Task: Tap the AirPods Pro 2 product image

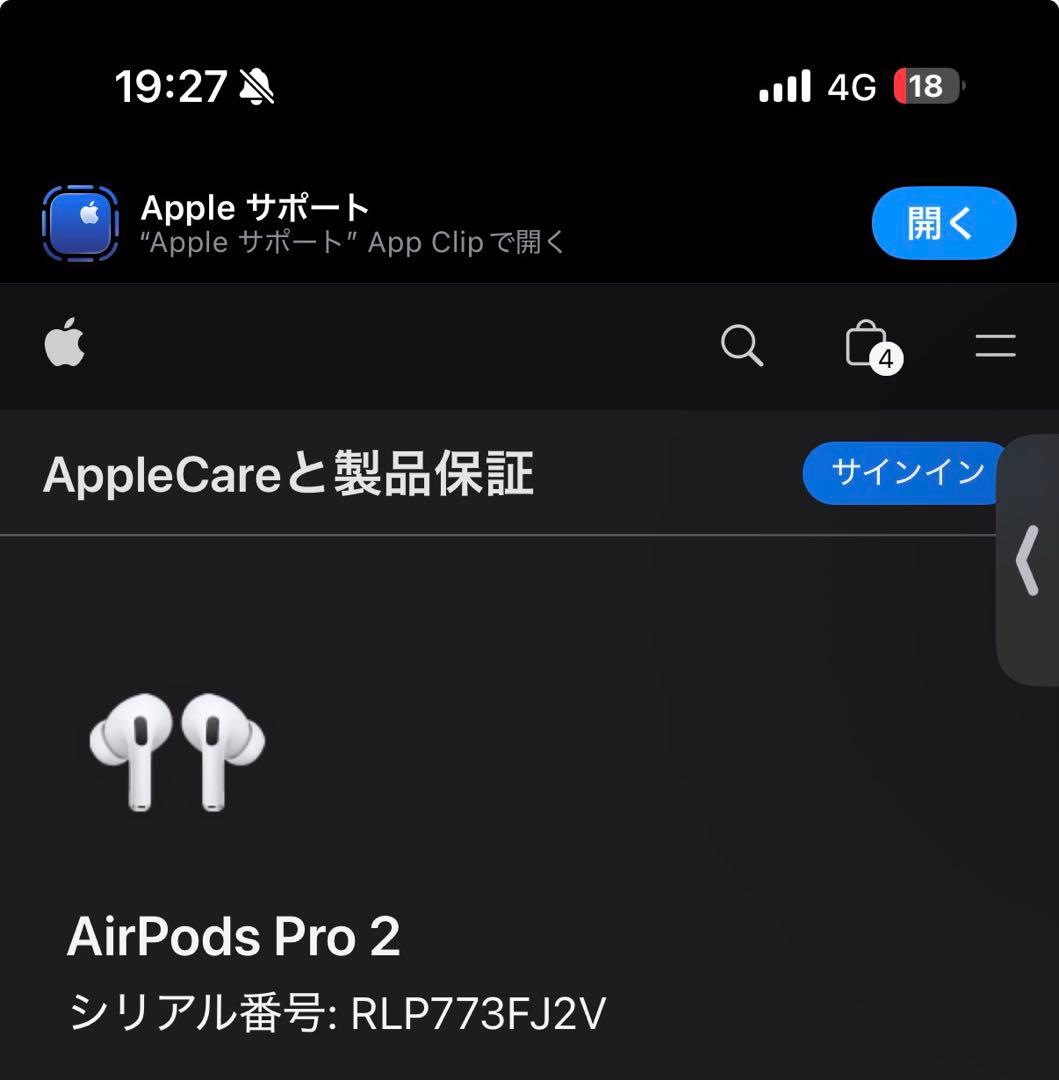Action: click(x=175, y=752)
